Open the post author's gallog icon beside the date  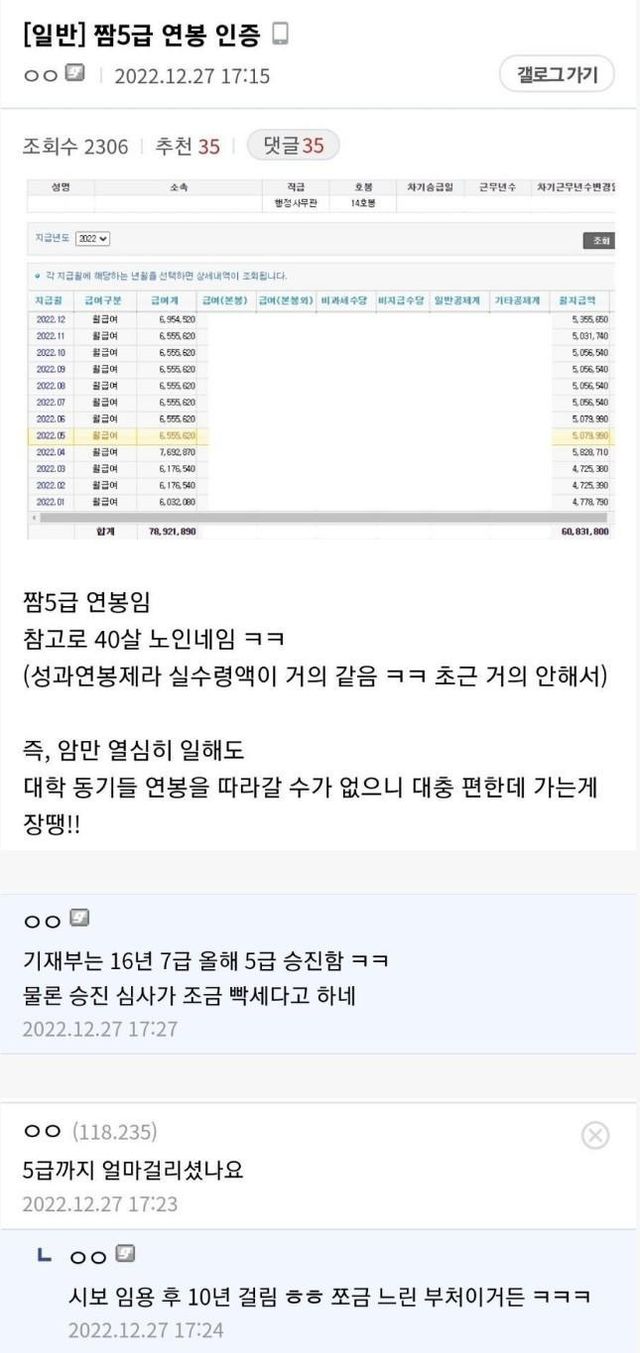click(75, 73)
